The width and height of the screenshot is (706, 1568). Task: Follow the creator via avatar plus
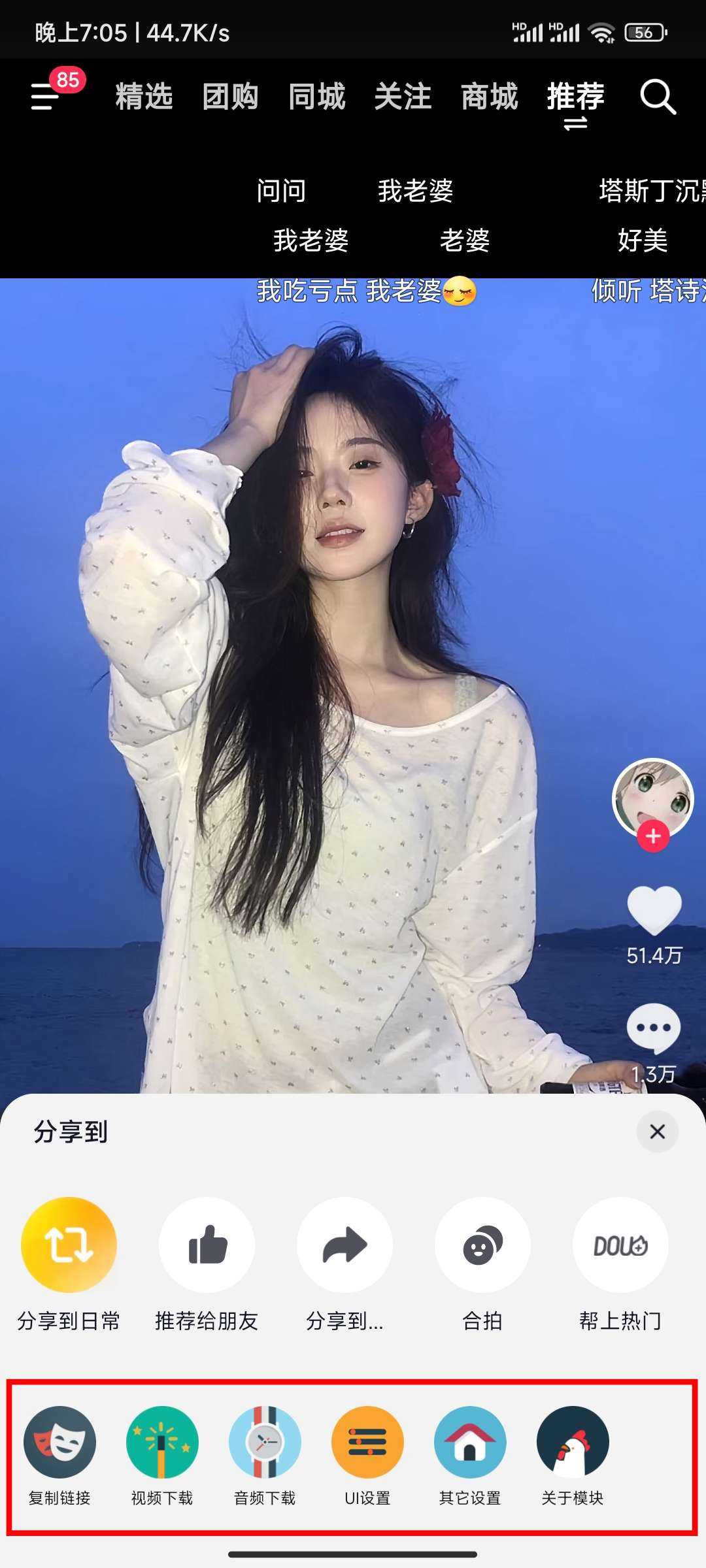(x=653, y=836)
